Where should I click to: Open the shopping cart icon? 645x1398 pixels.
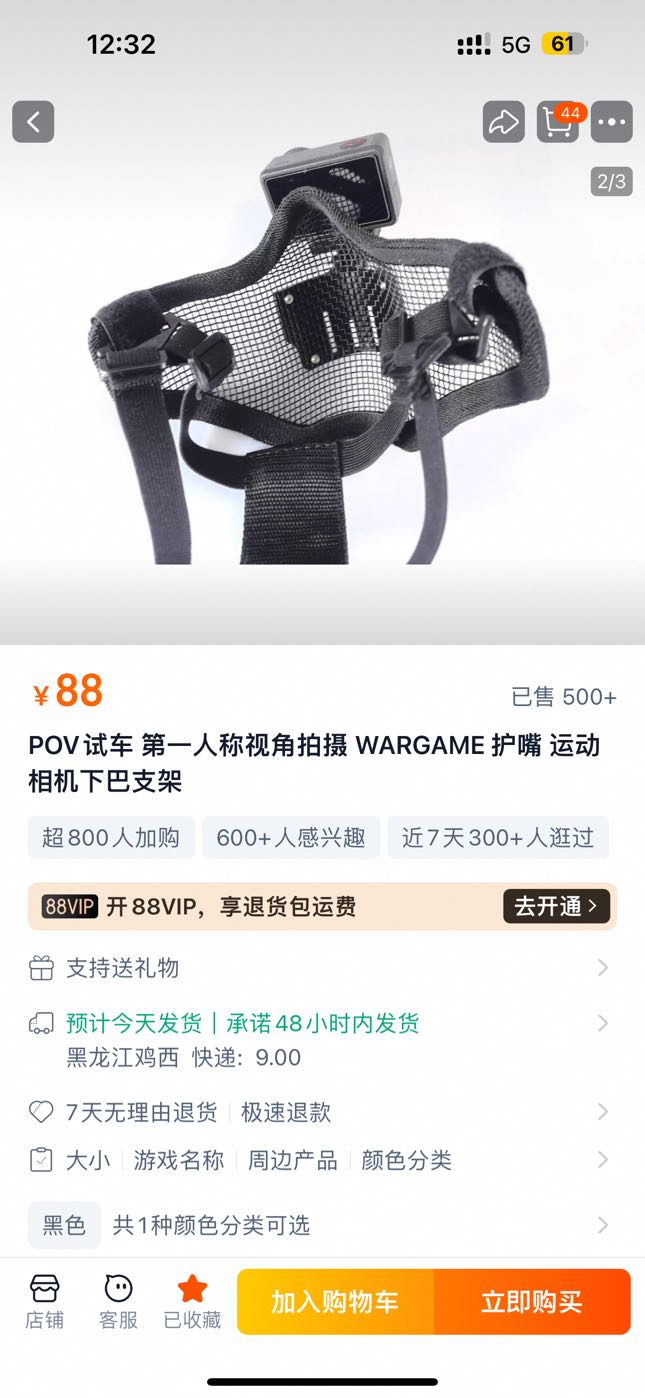click(x=558, y=122)
